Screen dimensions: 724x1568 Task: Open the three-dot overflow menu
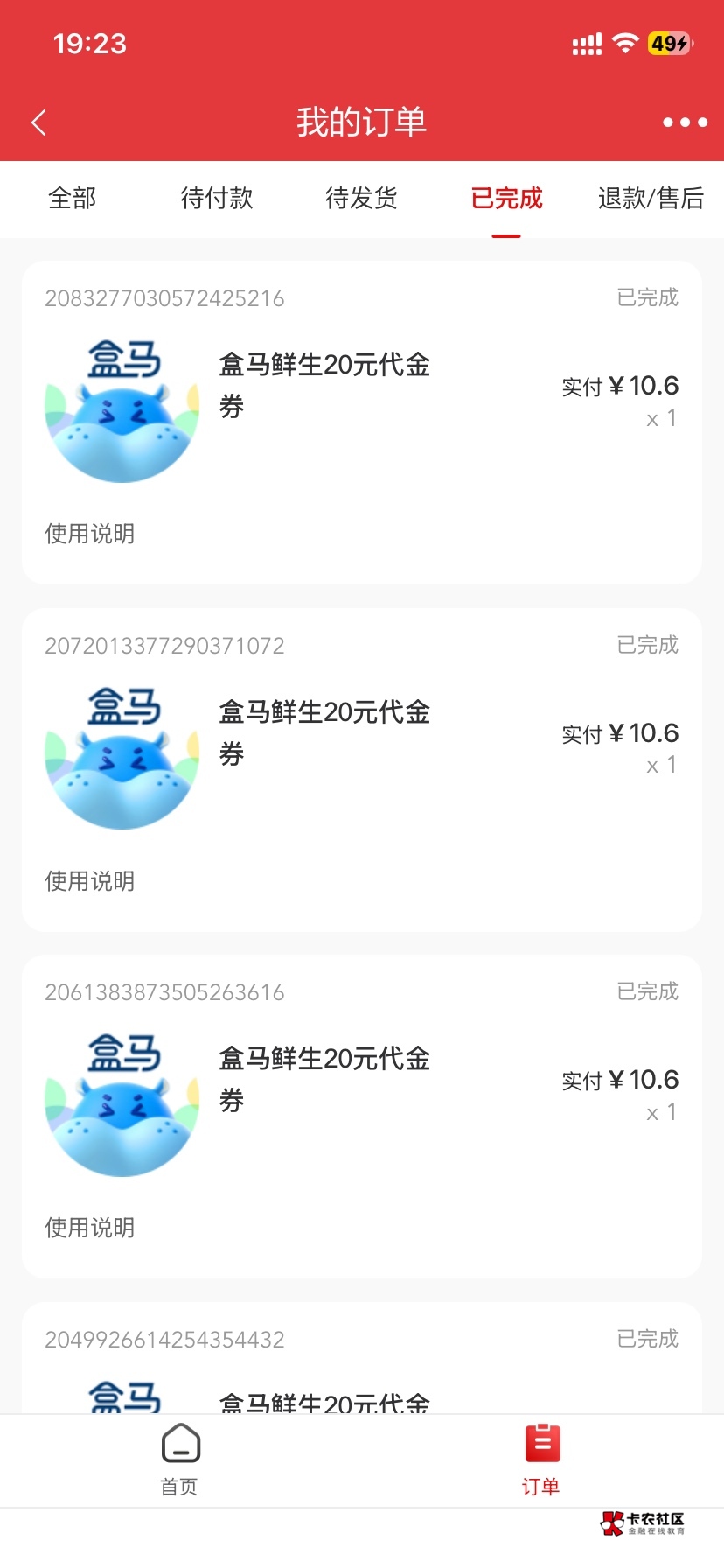pyautogui.click(x=685, y=122)
